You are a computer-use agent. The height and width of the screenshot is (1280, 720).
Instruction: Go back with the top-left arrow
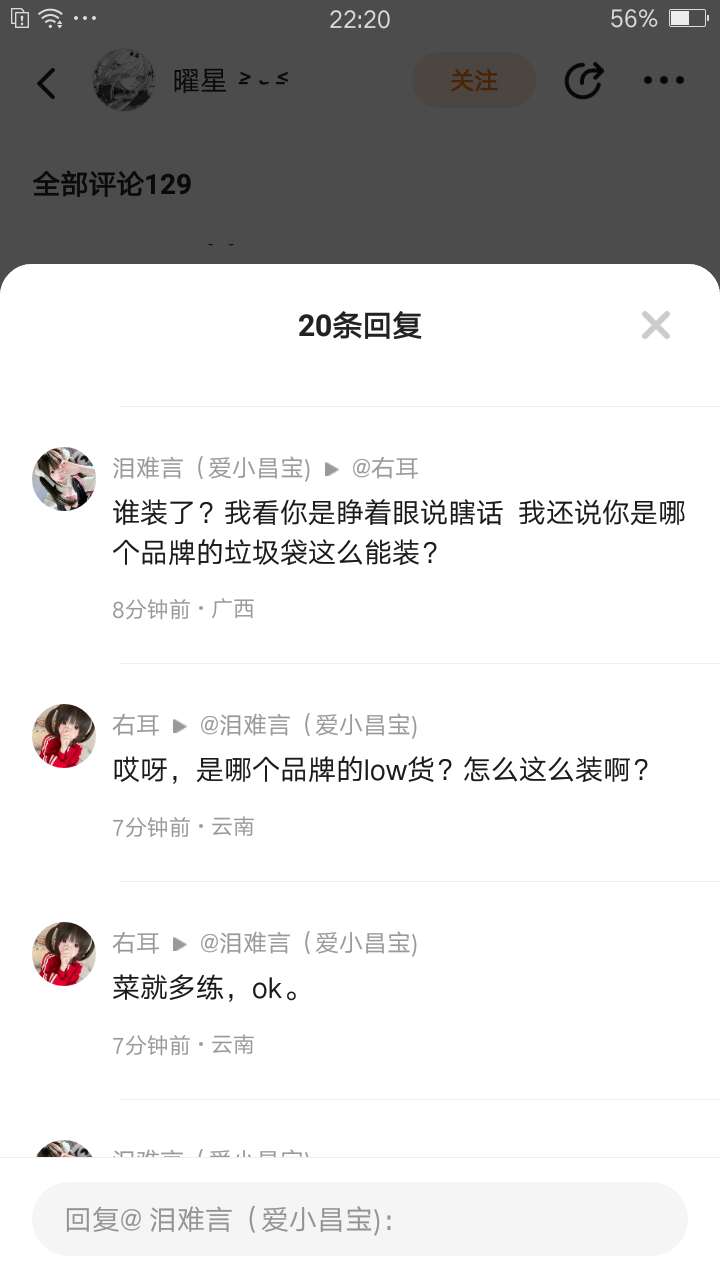(47, 82)
